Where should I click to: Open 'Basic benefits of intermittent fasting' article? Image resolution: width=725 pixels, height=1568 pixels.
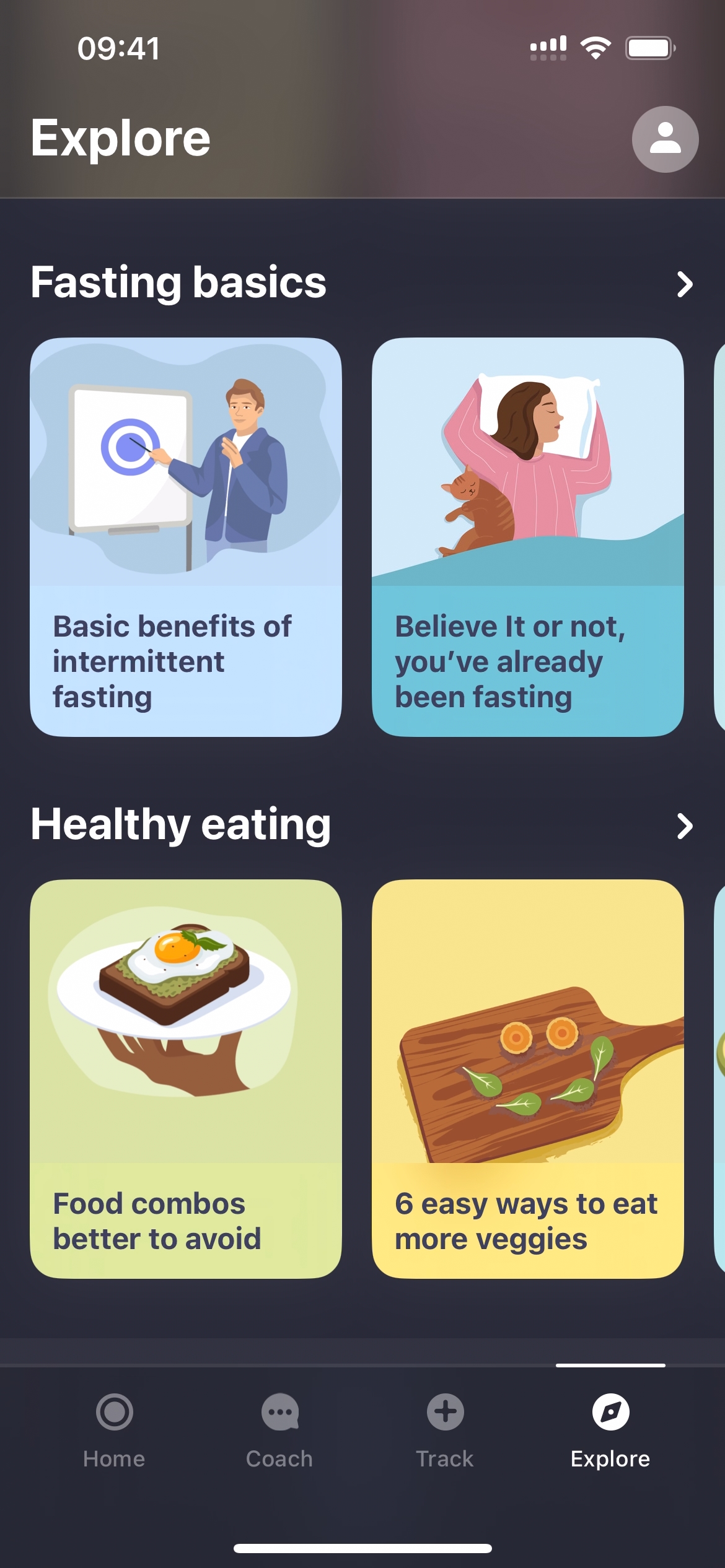(x=186, y=536)
